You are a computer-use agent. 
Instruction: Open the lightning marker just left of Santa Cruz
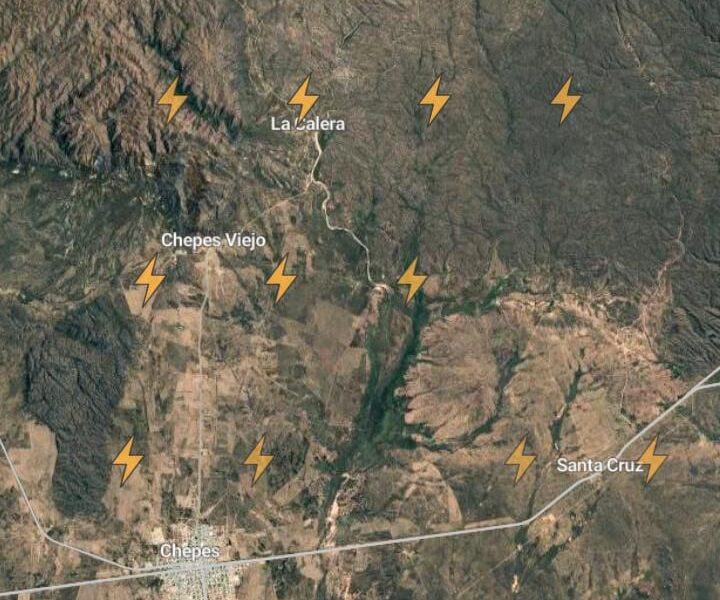[521, 459]
